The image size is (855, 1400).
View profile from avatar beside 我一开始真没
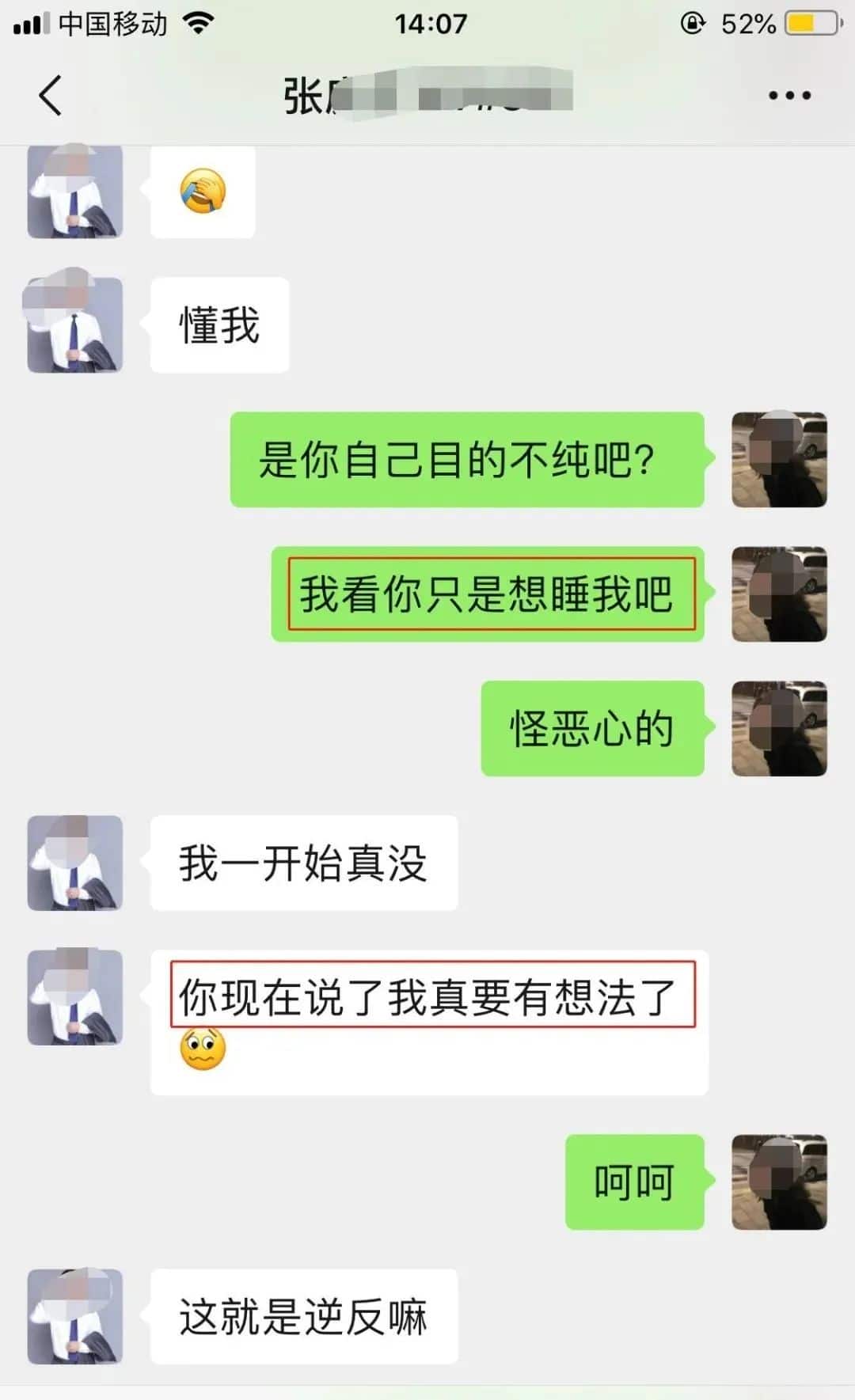pos(75,863)
